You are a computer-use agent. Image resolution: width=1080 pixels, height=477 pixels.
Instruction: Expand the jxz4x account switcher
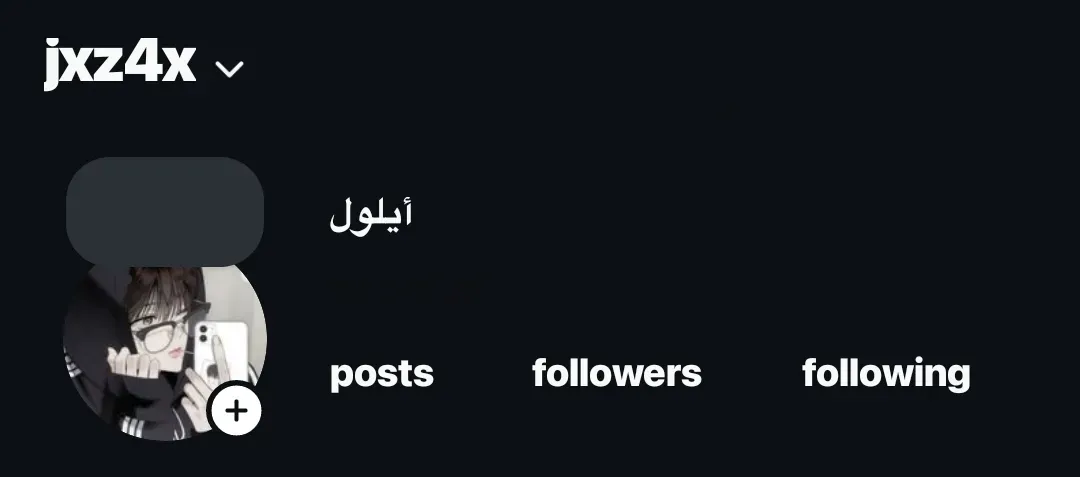(x=229, y=69)
